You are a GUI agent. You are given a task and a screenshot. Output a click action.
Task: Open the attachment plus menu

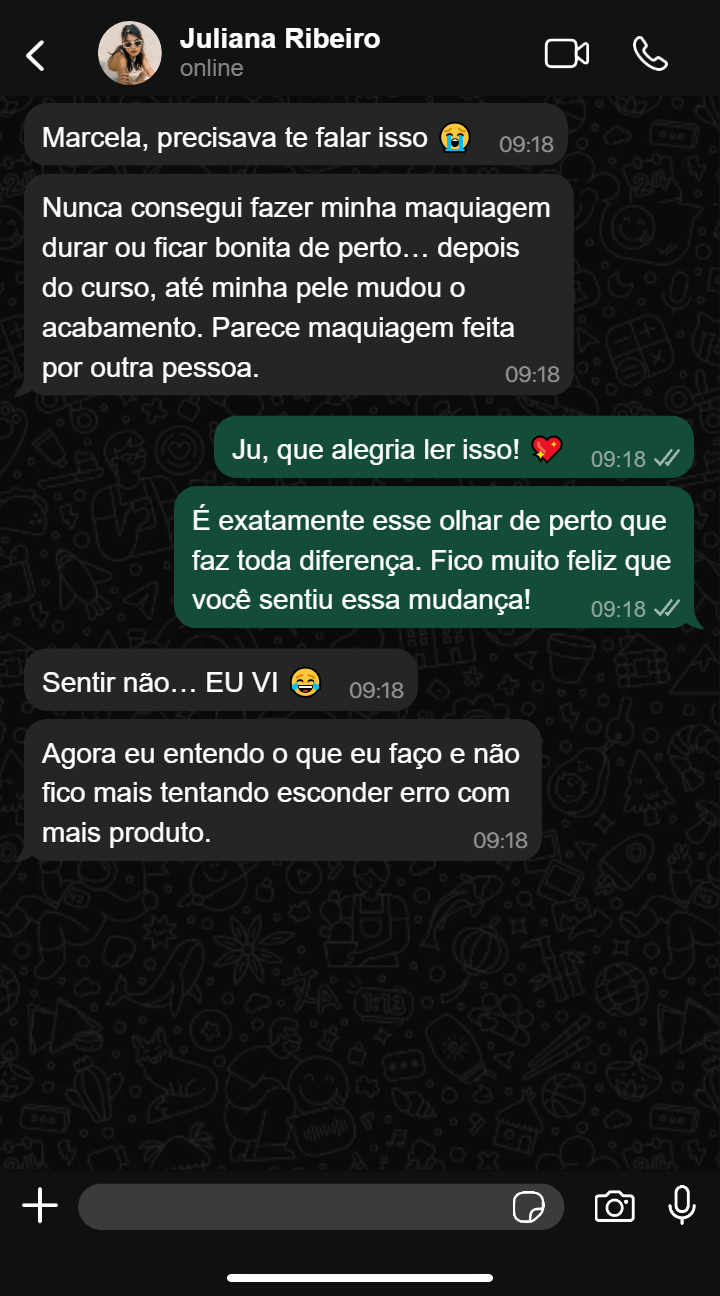(40, 1206)
